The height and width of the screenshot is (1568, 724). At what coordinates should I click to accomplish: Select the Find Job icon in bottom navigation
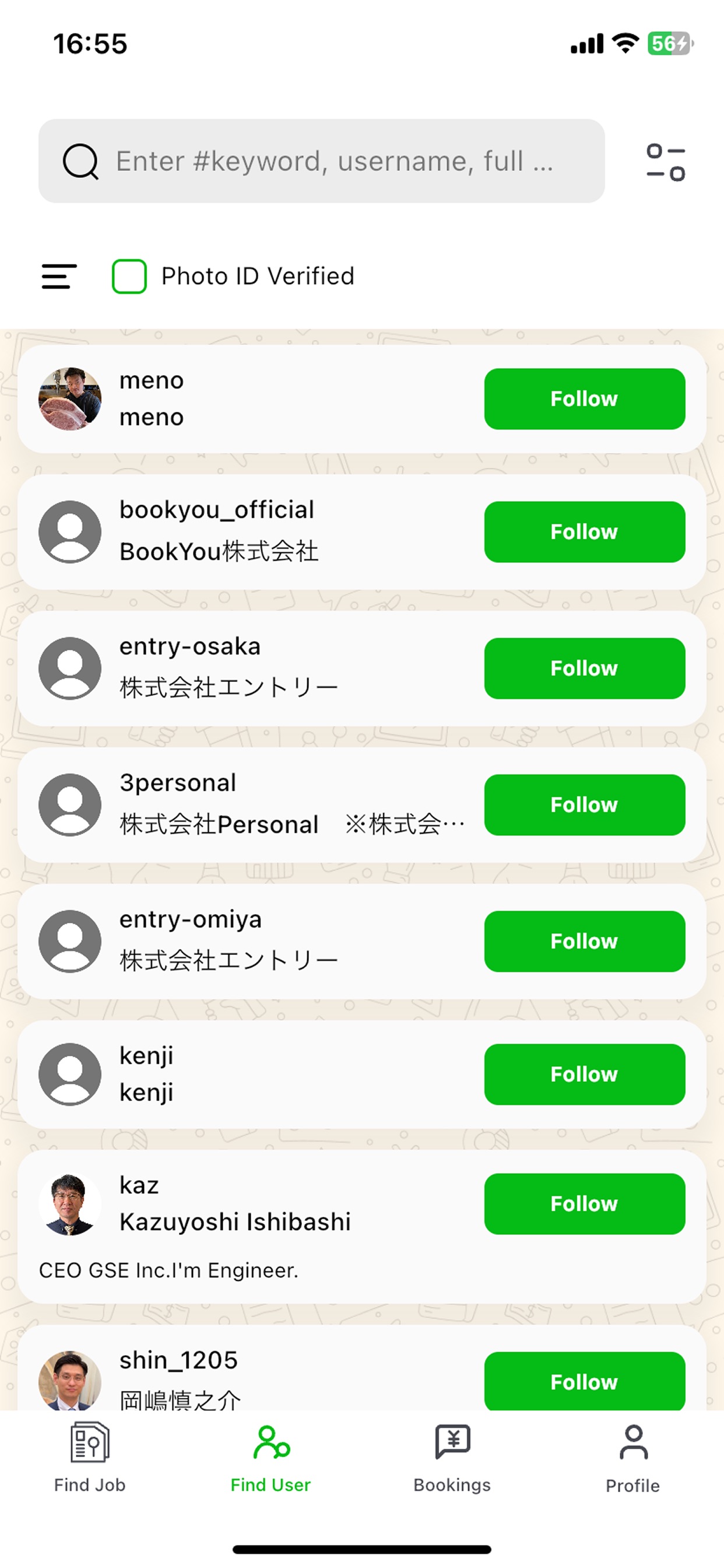[x=89, y=1443]
